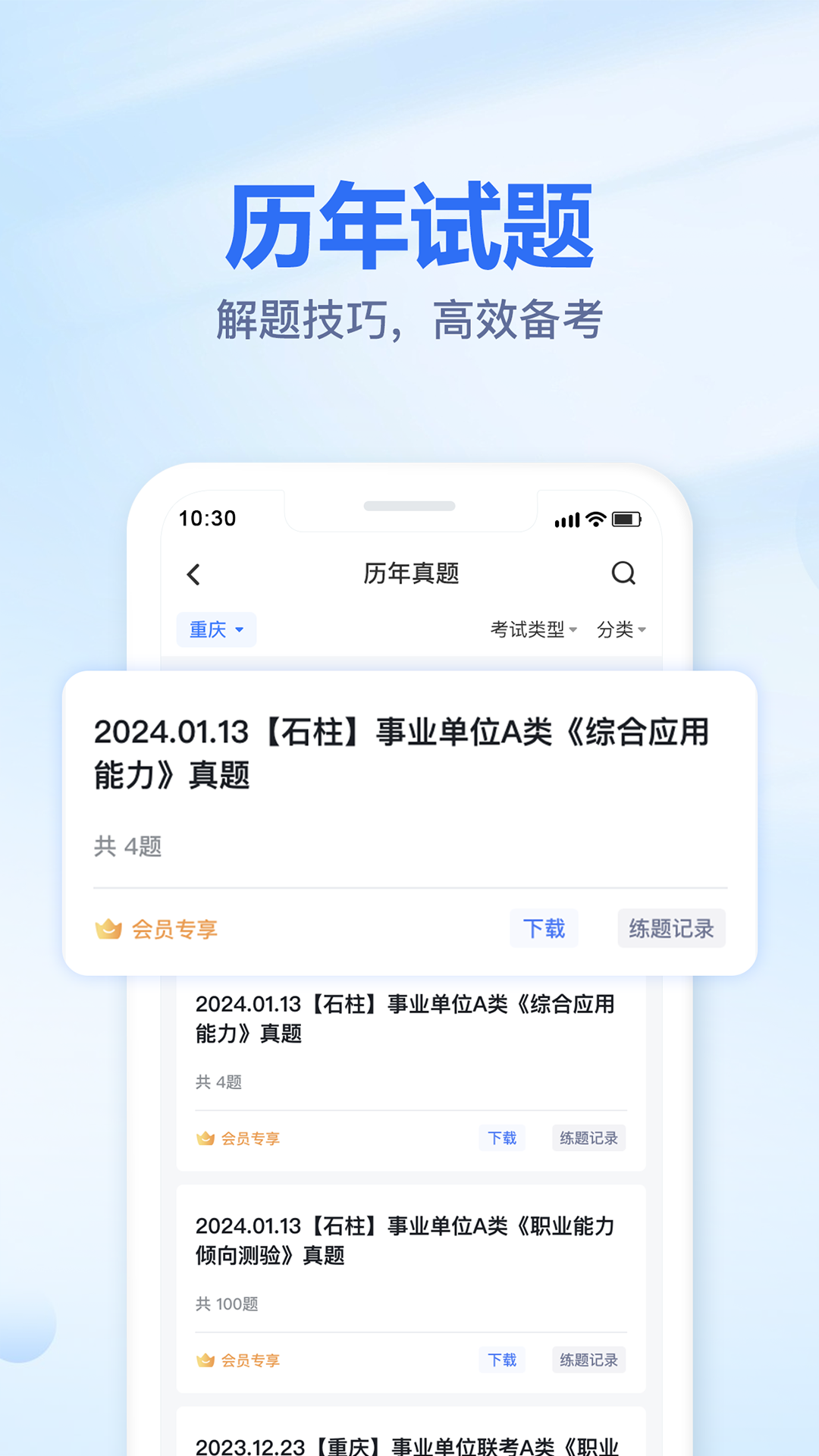
Task: View 练题记录 for the 综合应用能力 真题
Action: 588,1137
